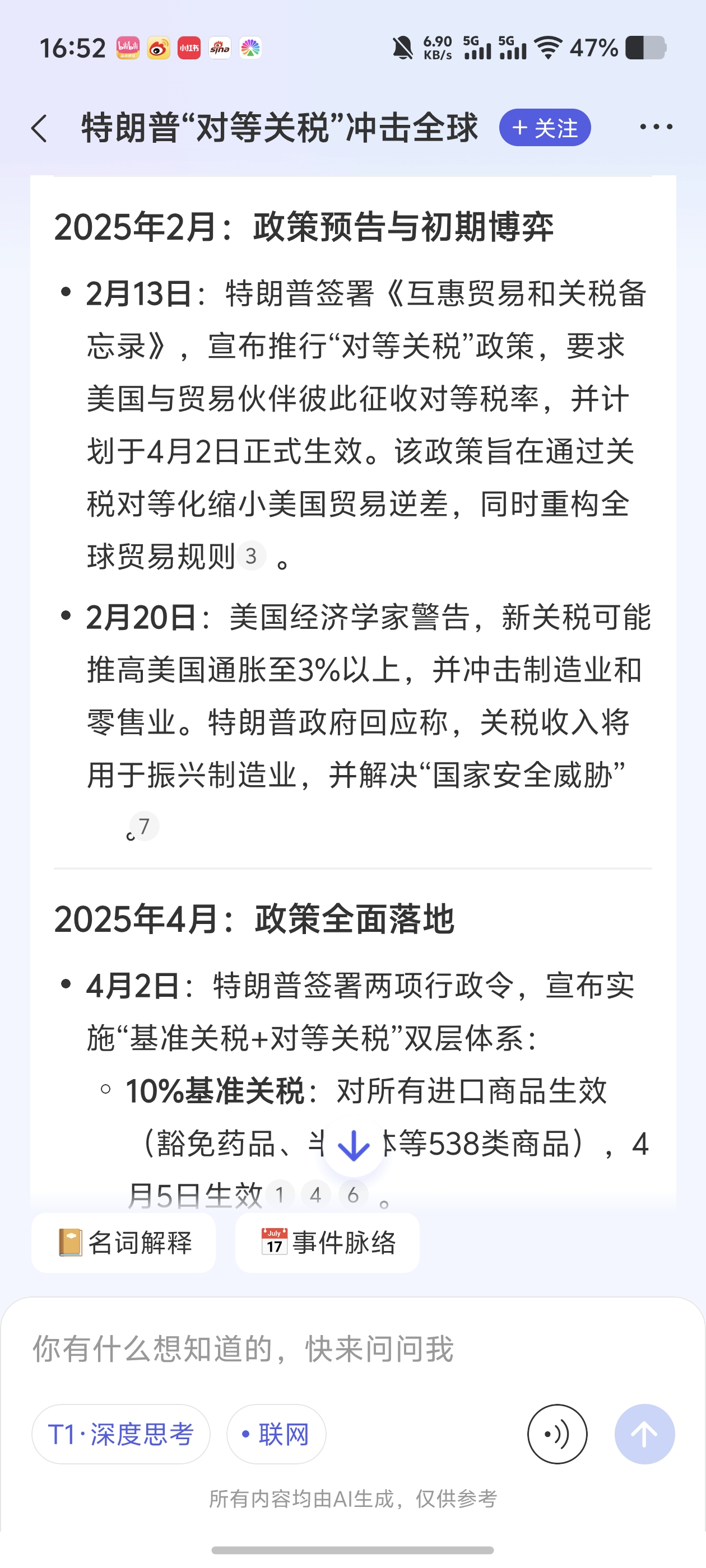This screenshot has height=1568, width=706.
Task: Toggle the 联网 web search option
Action: pos(276,1434)
